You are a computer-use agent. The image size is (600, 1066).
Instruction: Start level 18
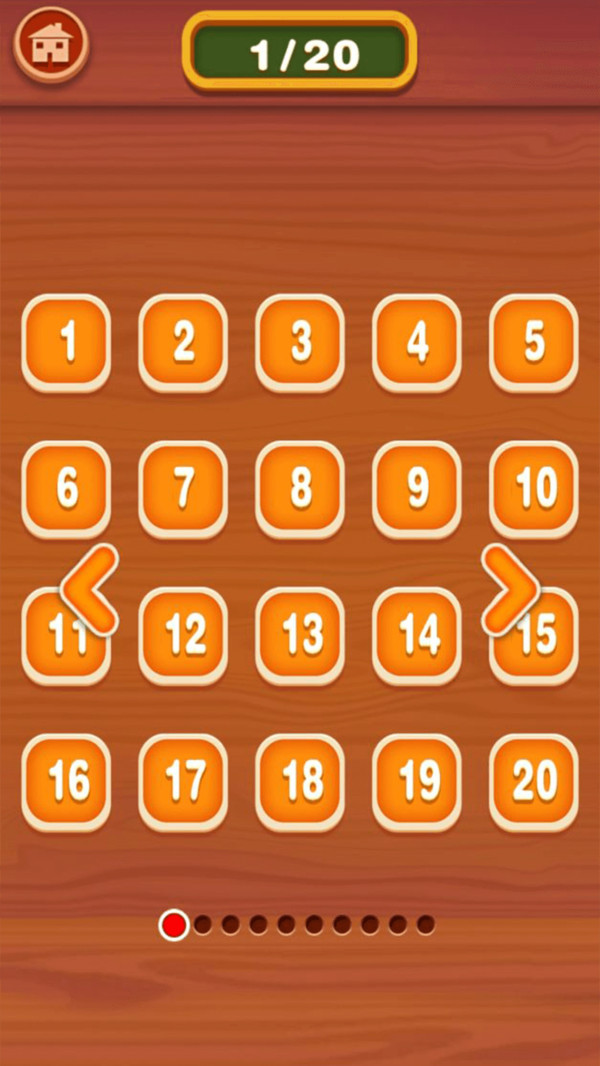coord(300,781)
